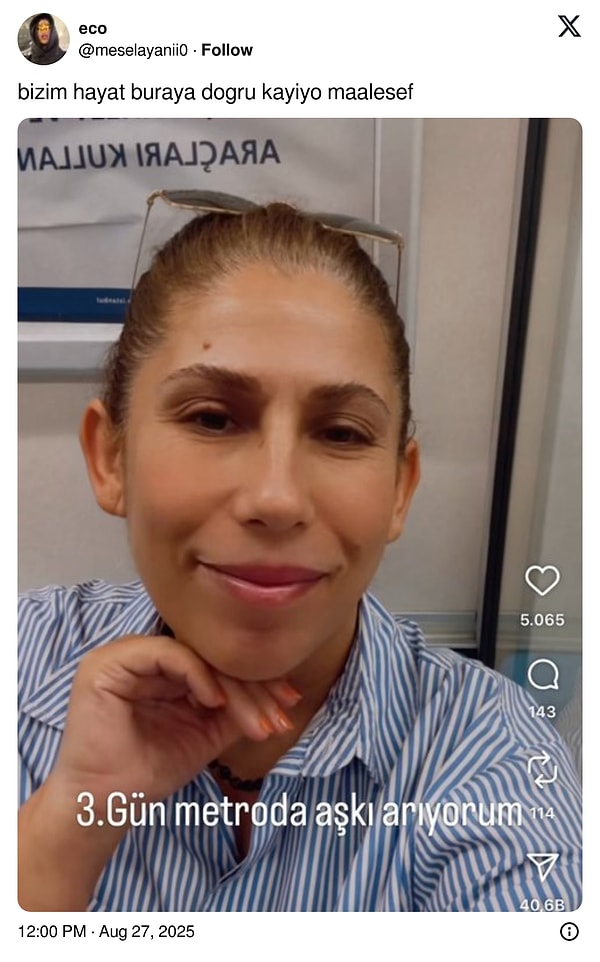The width and height of the screenshot is (600, 962).
Task: Open the Aug 27, 2025 timestamp link
Action: pos(106,932)
